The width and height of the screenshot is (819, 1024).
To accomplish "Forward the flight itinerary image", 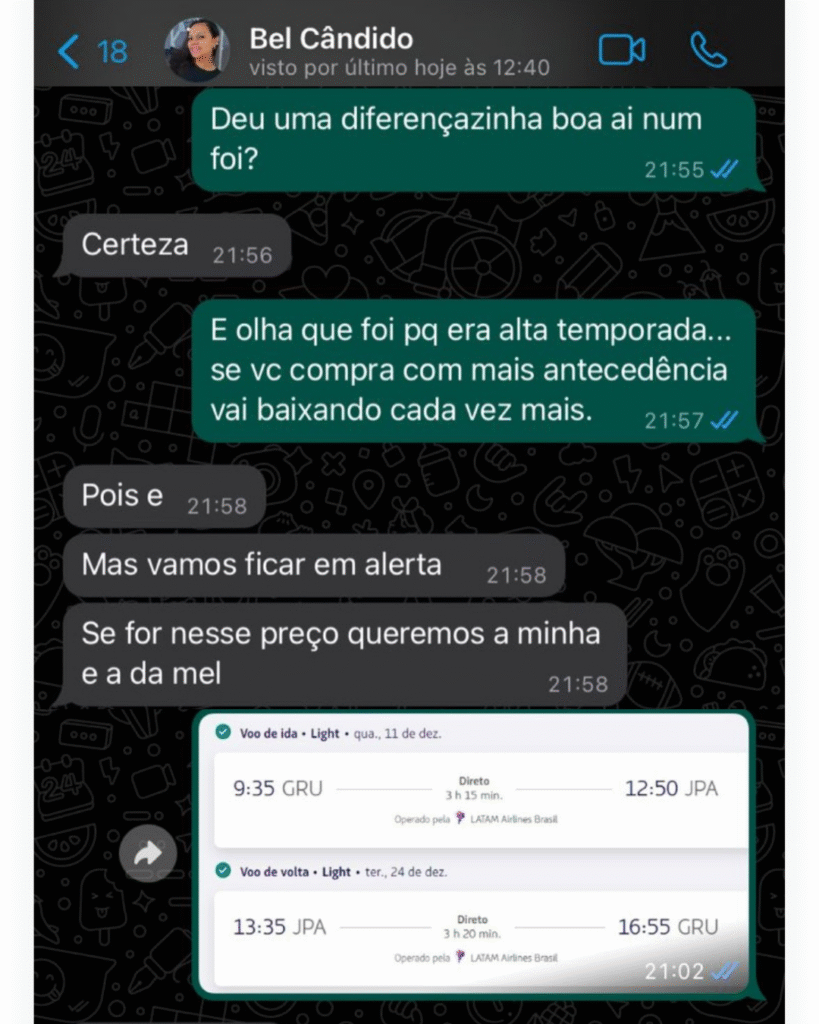I will [148, 853].
